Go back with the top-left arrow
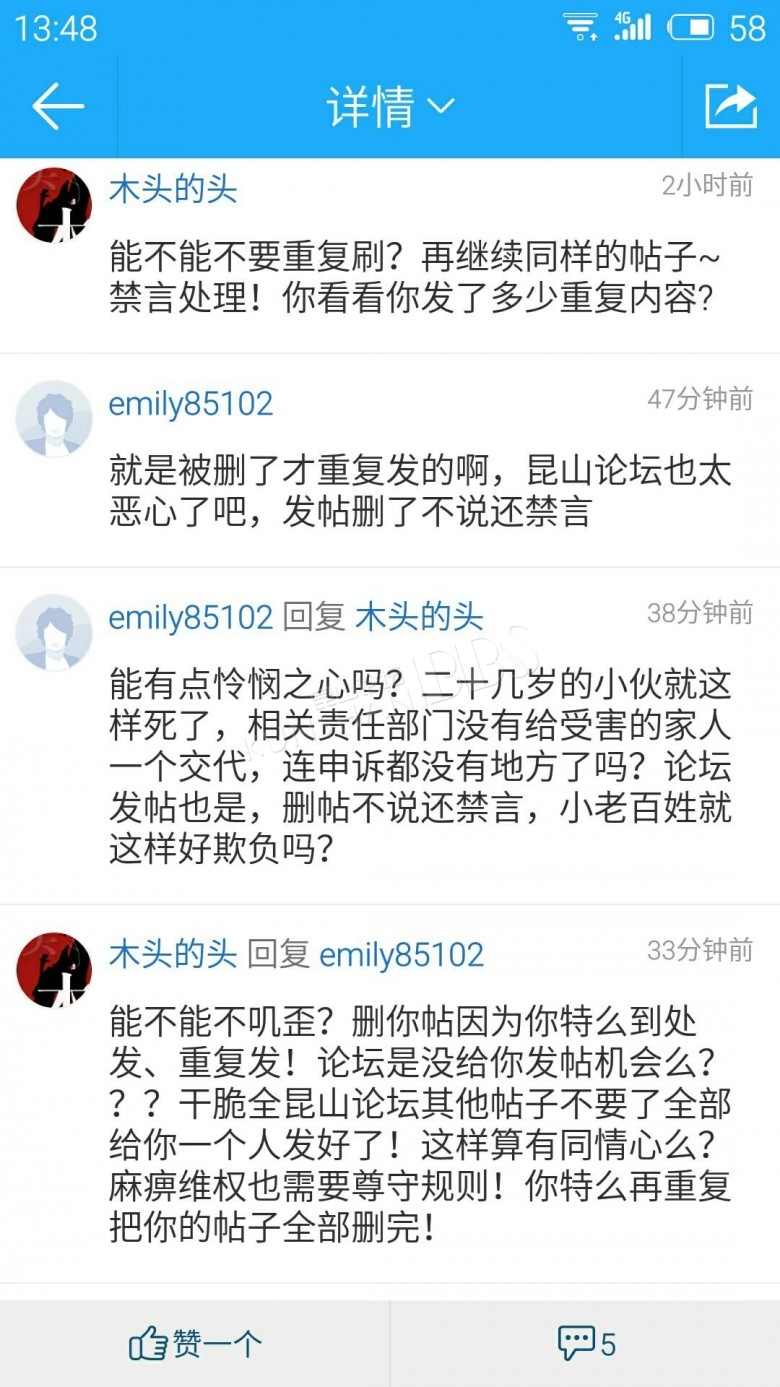 pyautogui.click(x=58, y=106)
